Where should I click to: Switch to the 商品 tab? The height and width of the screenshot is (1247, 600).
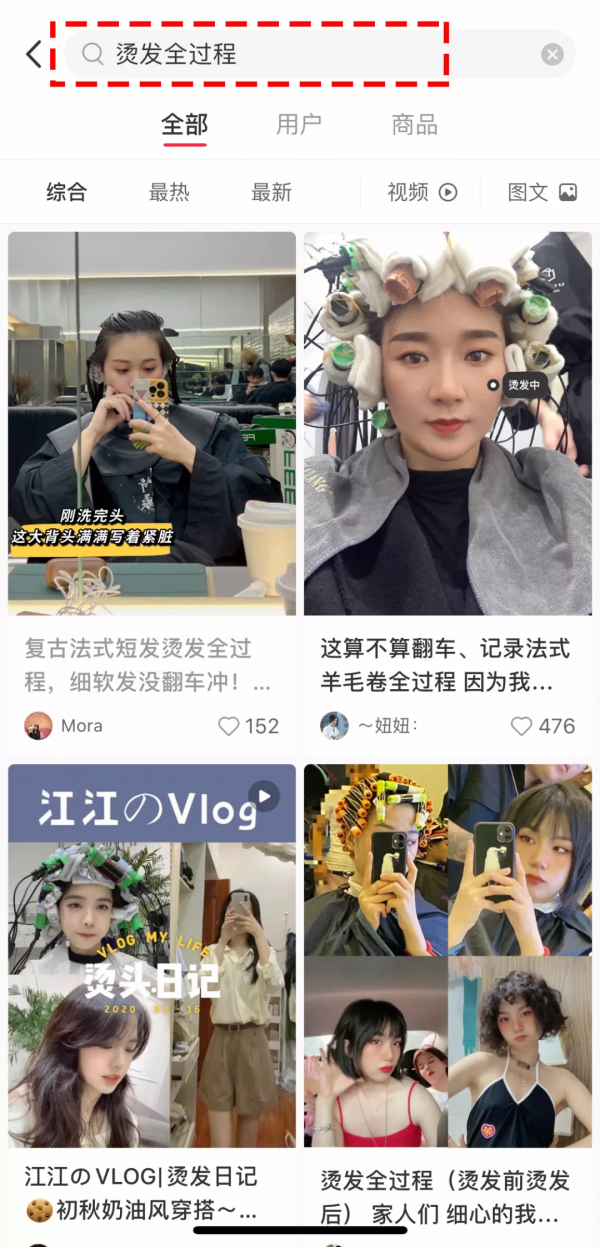[x=414, y=125]
